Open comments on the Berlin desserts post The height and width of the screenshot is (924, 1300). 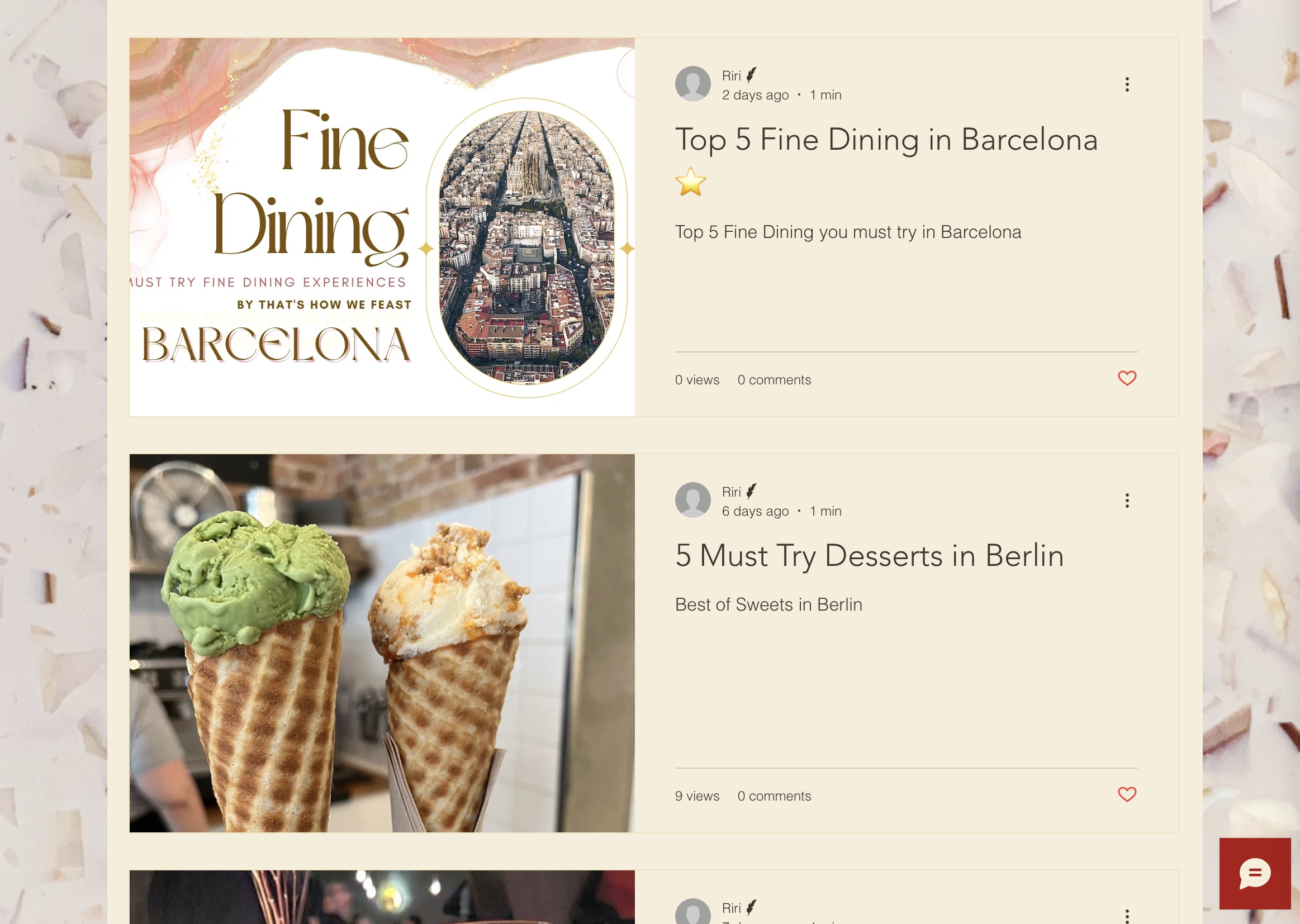tap(774, 796)
